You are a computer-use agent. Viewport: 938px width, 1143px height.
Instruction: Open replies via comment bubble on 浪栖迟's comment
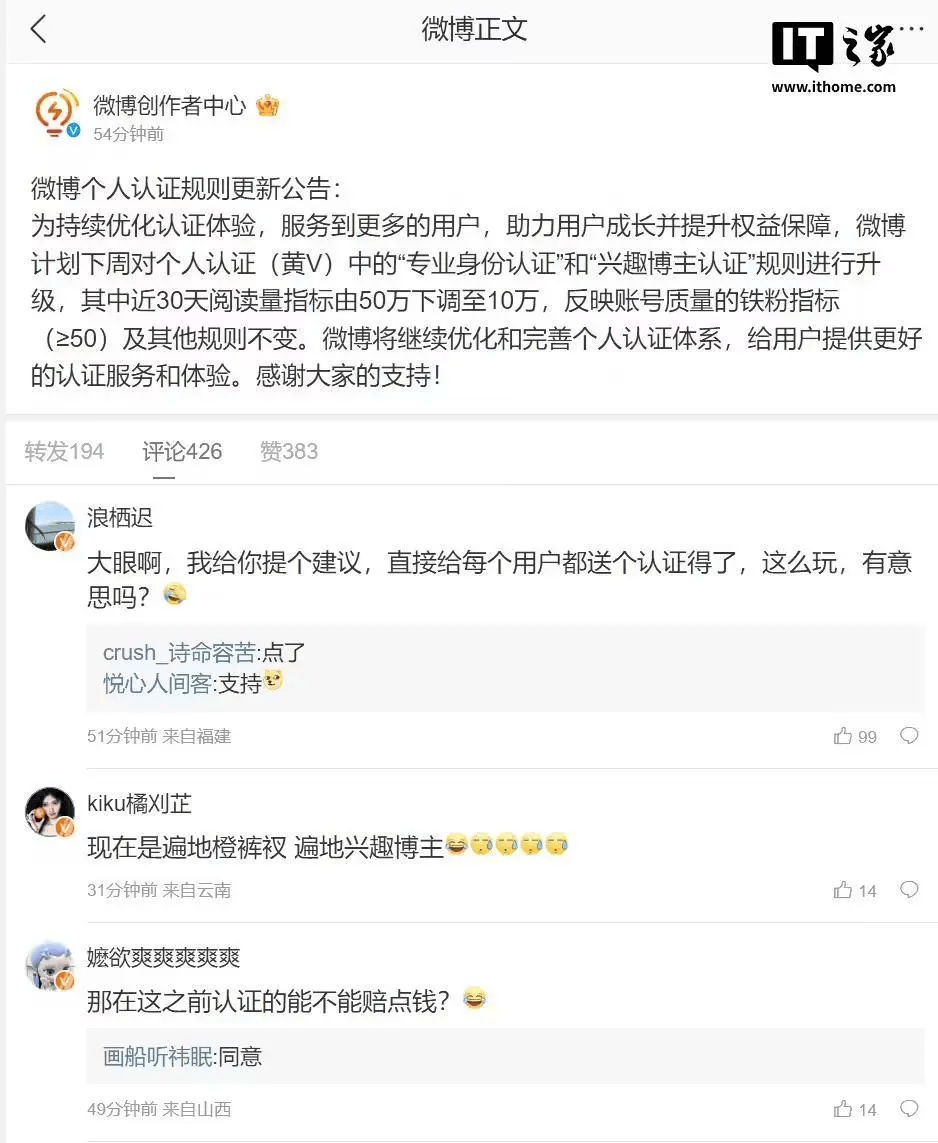click(909, 736)
